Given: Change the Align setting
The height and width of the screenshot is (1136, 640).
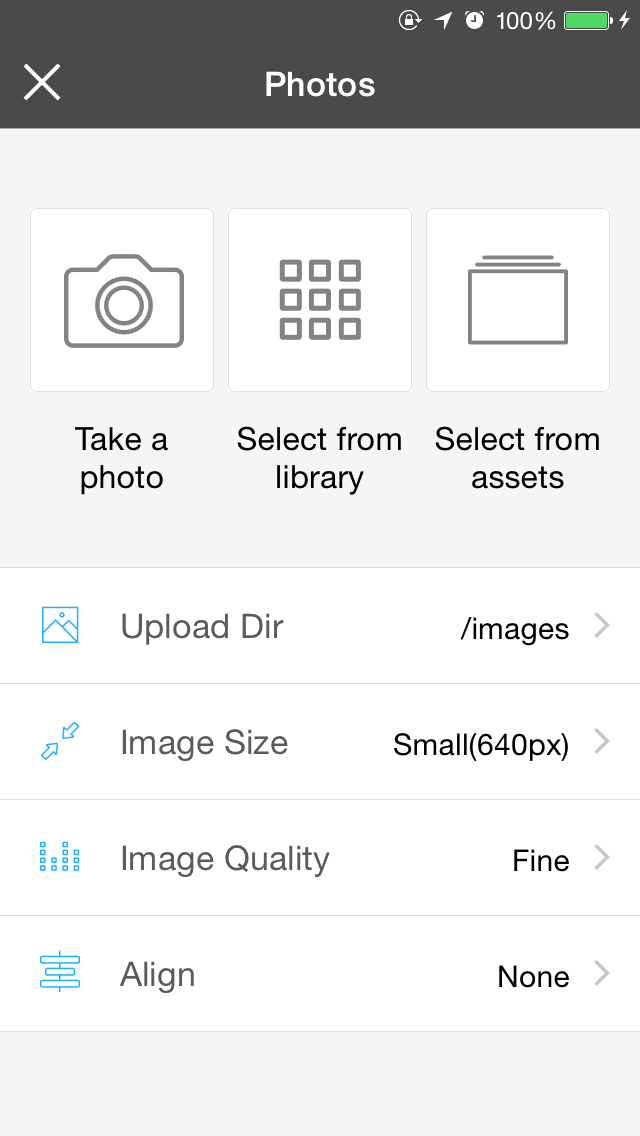Looking at the screenshot, I should pyautogui.click(x=320, y=975).
